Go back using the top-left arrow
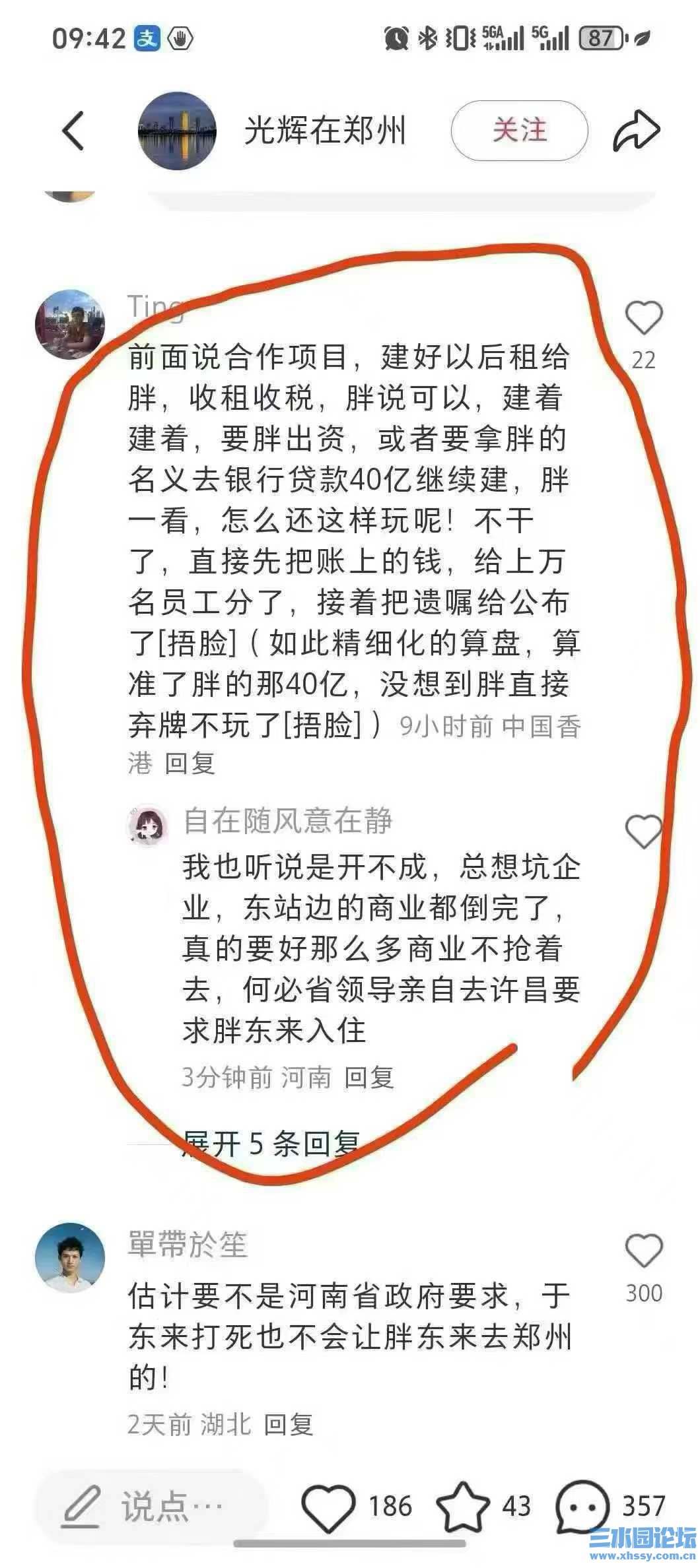 pos(74,131)
